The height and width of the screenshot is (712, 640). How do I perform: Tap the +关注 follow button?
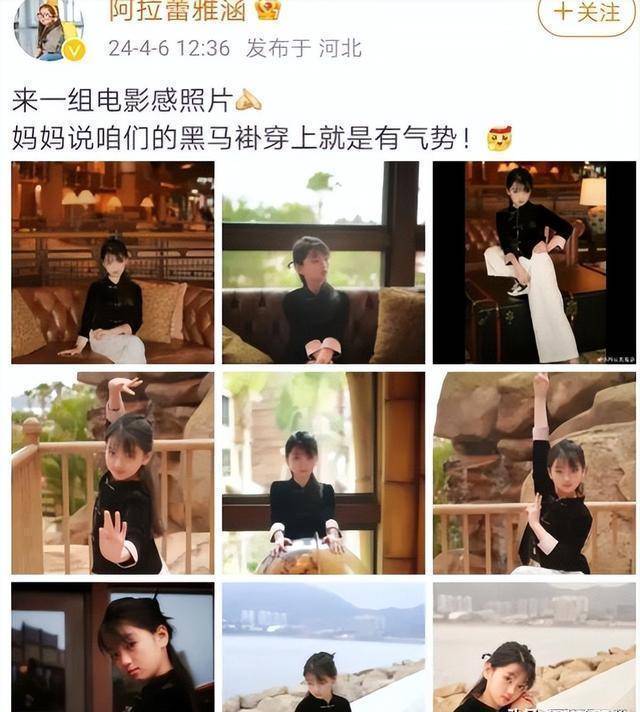(x=587, y=14)
